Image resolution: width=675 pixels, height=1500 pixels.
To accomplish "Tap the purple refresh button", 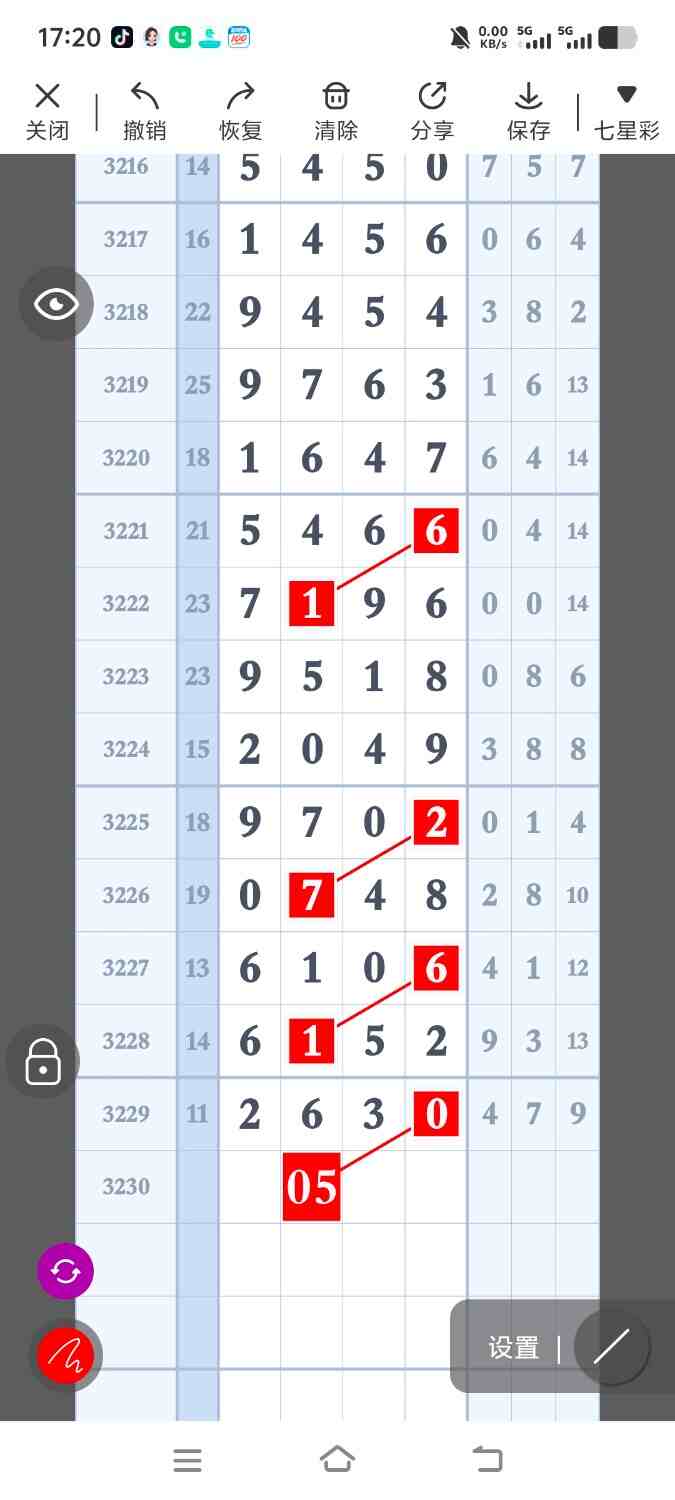I will point(65,1271).
